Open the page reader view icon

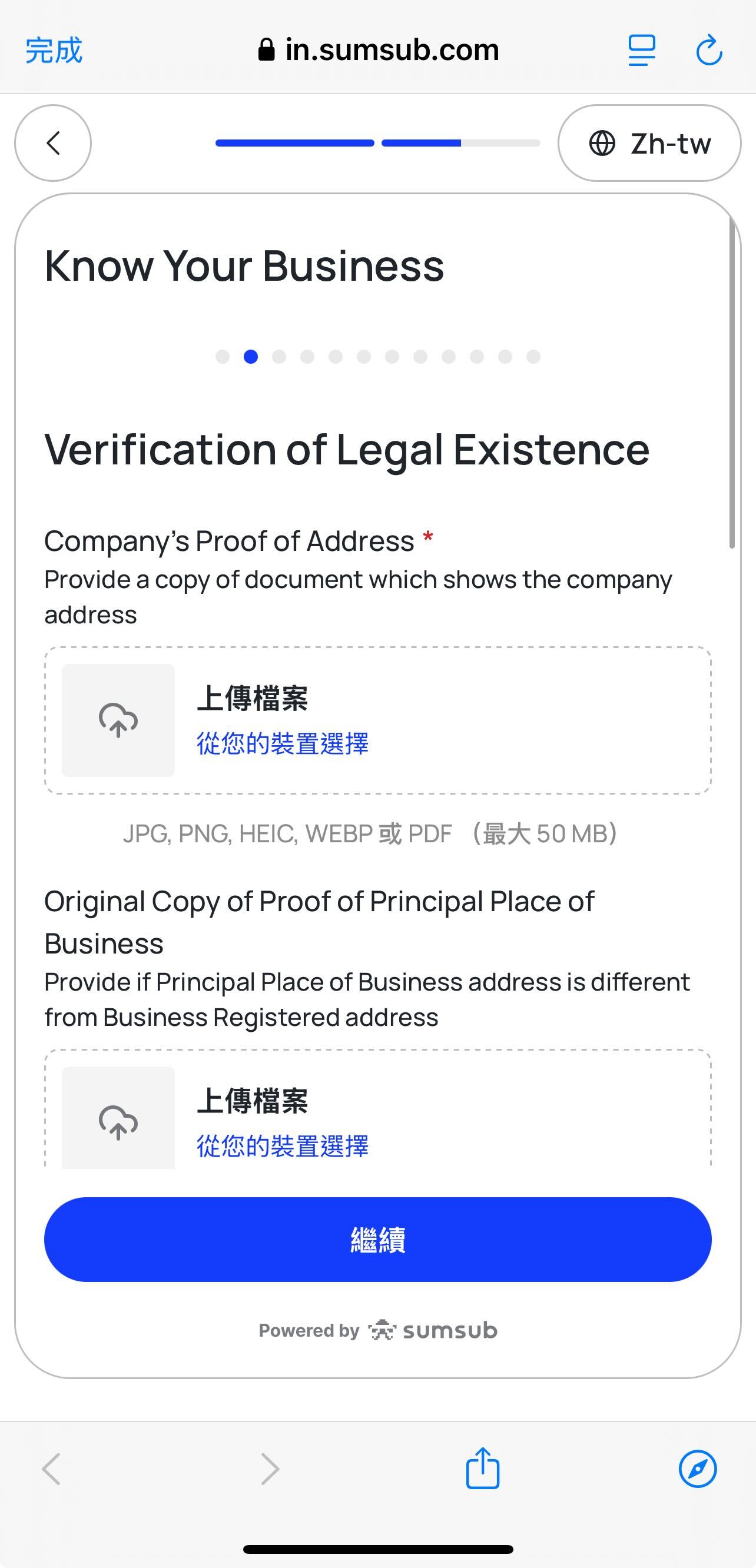(x=642, y=50)
